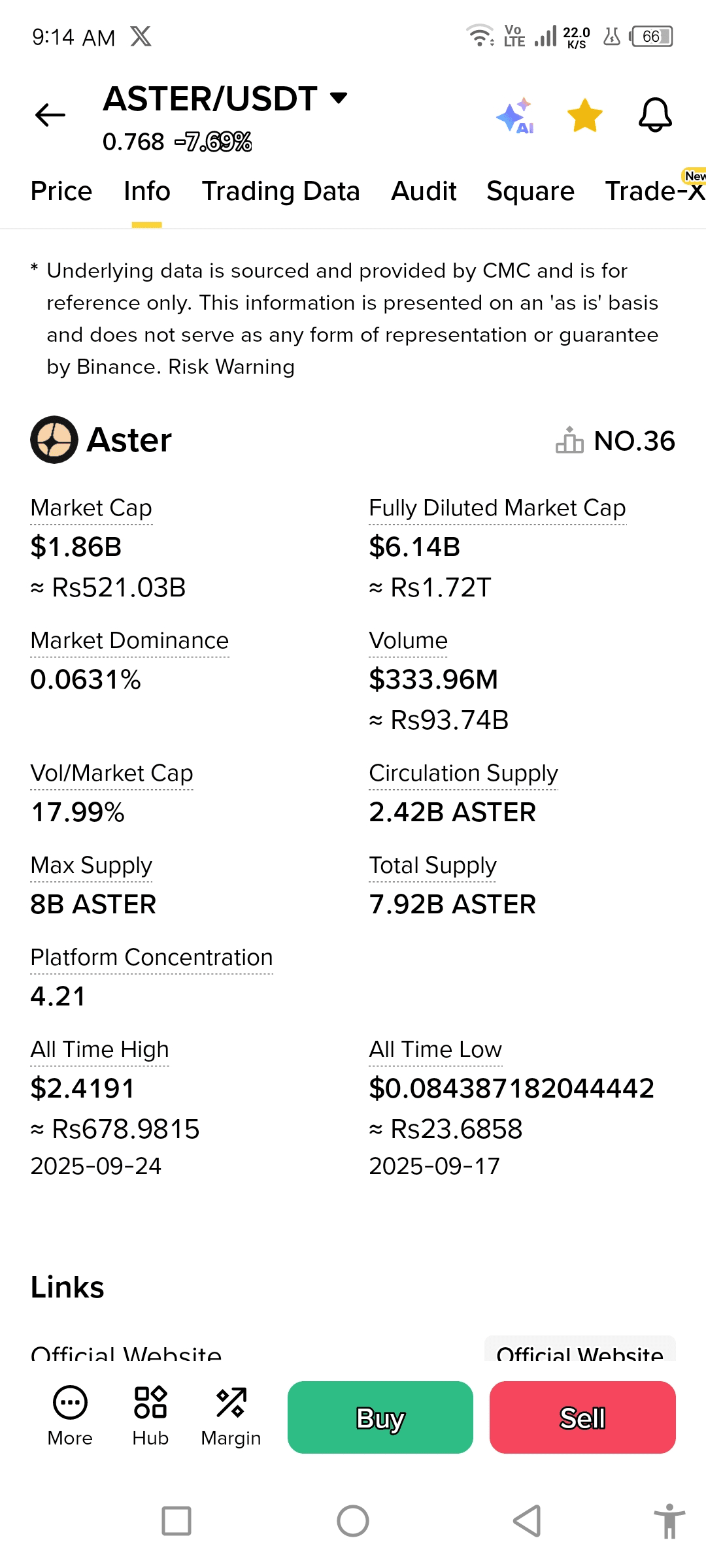Screen dimensions: 706x1568
Task: Open the ASTER/USDT pair dropdown
Action: coord(226,99)
